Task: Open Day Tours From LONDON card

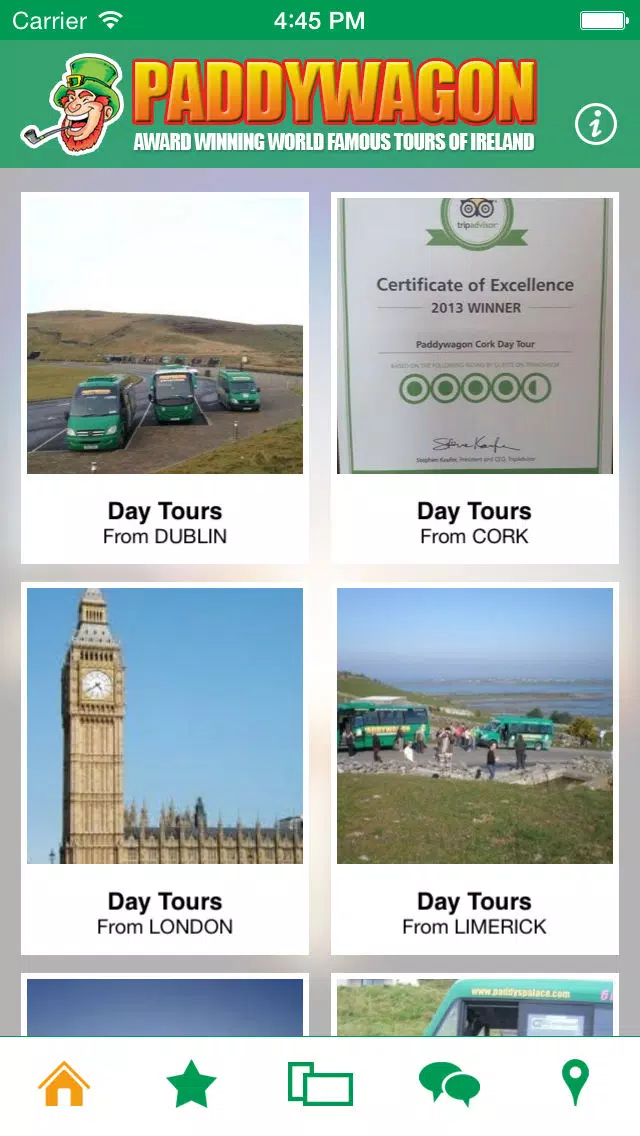Action: 165,768
